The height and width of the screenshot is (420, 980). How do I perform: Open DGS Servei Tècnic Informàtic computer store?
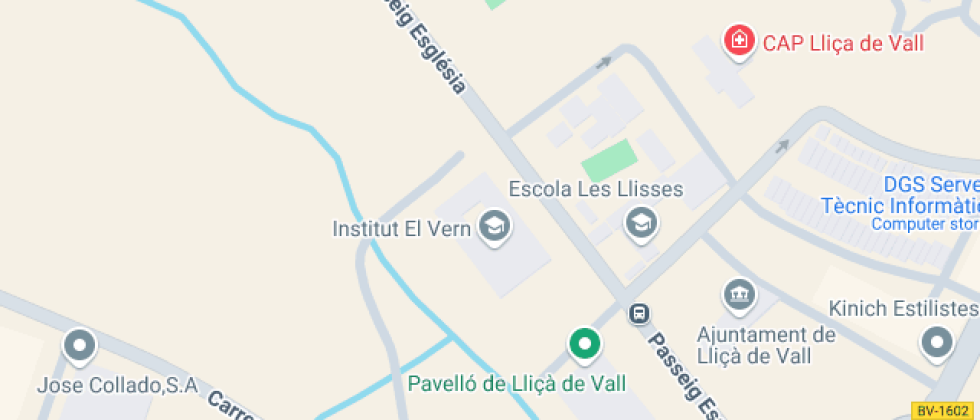click(x=900, y=203)
